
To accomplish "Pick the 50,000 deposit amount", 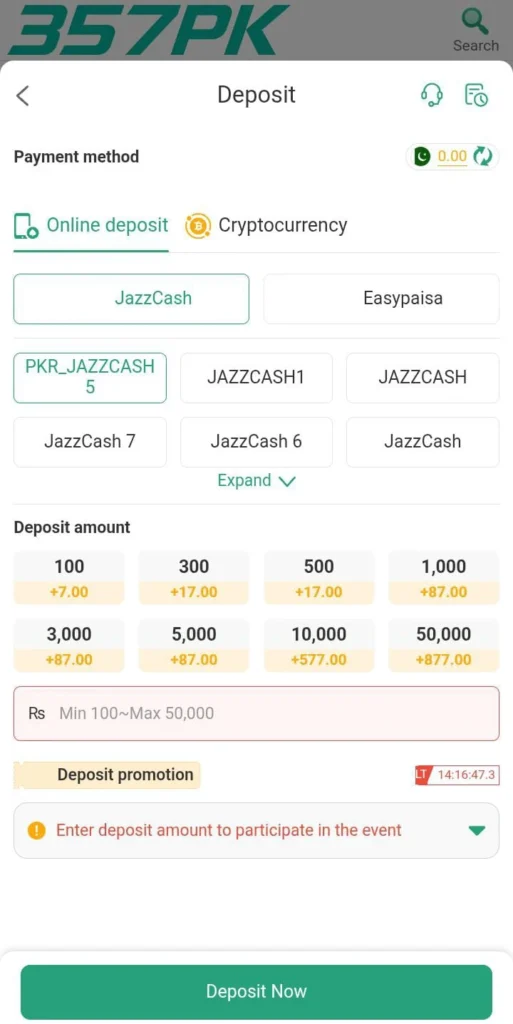I will coord(444,645).
